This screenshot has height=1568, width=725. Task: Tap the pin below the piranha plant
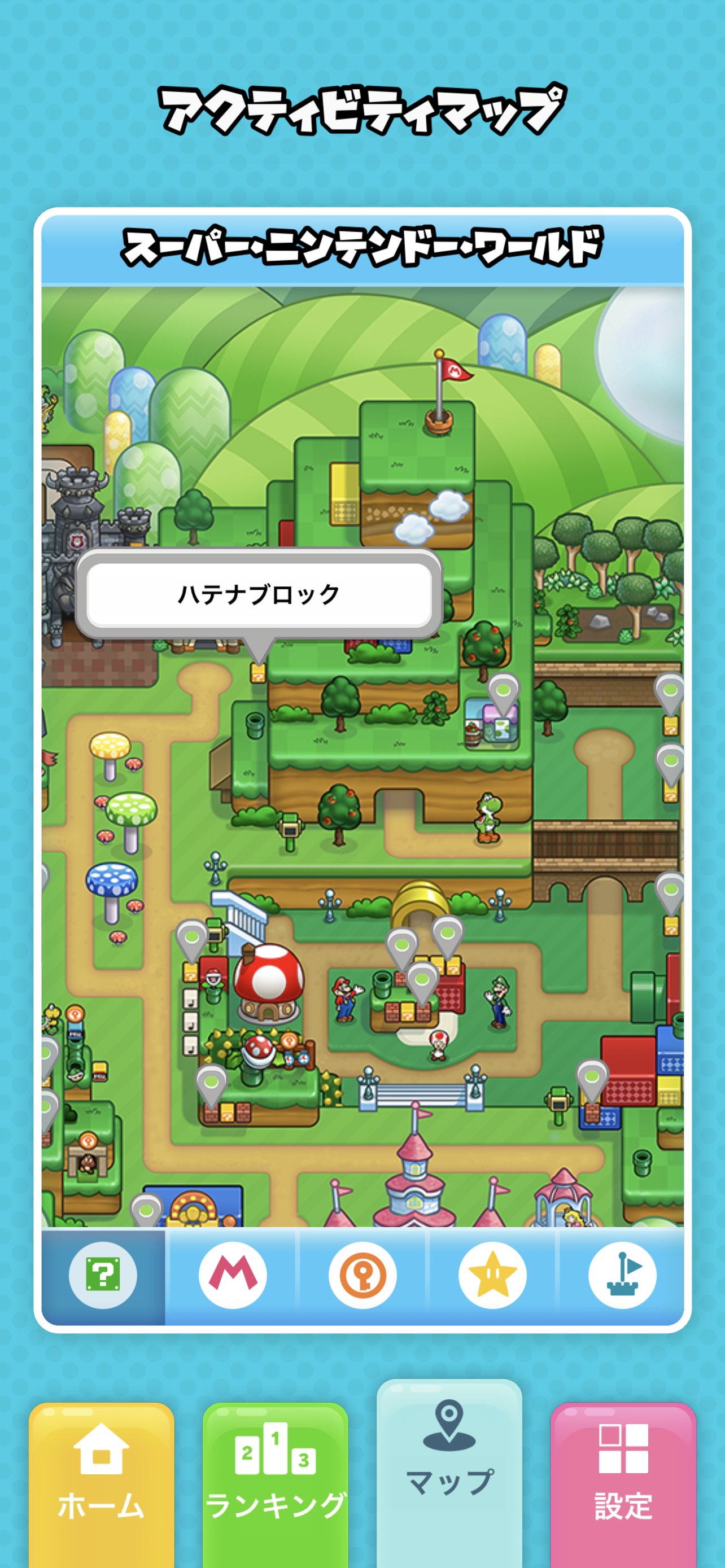pos(211,1084)
